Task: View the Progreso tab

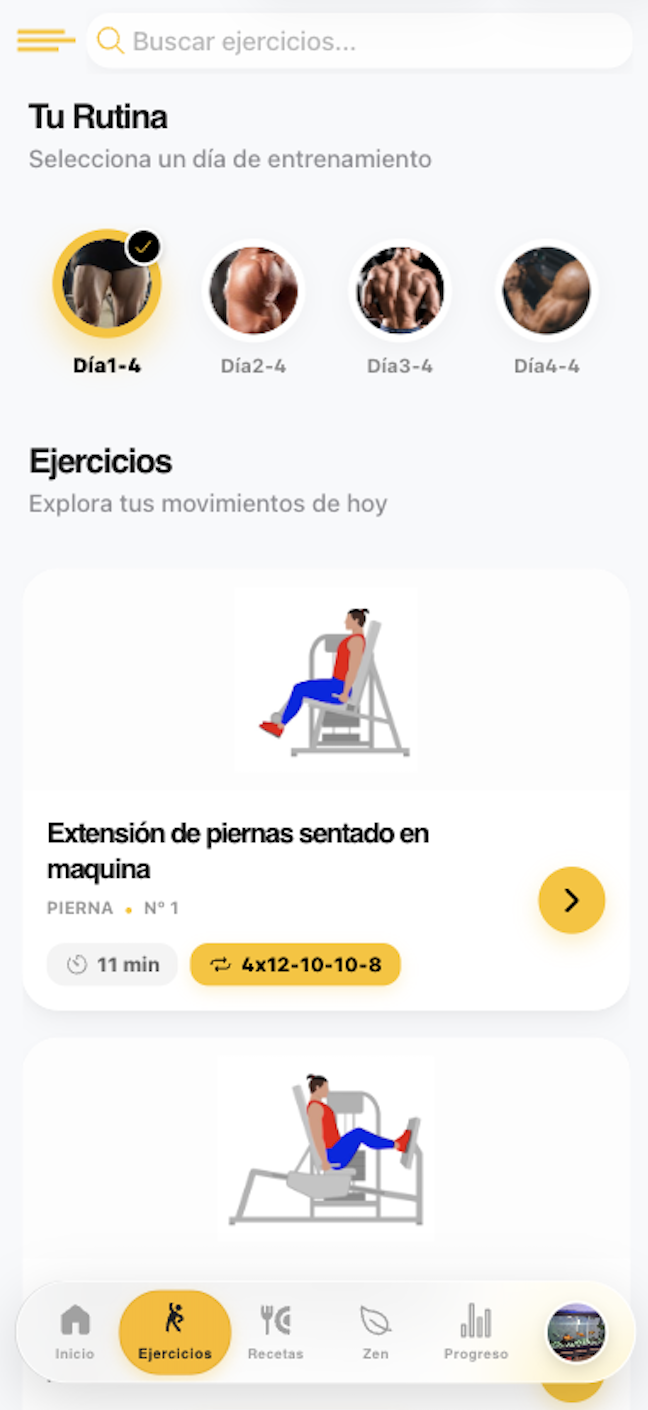Action: pos(476,1332)
